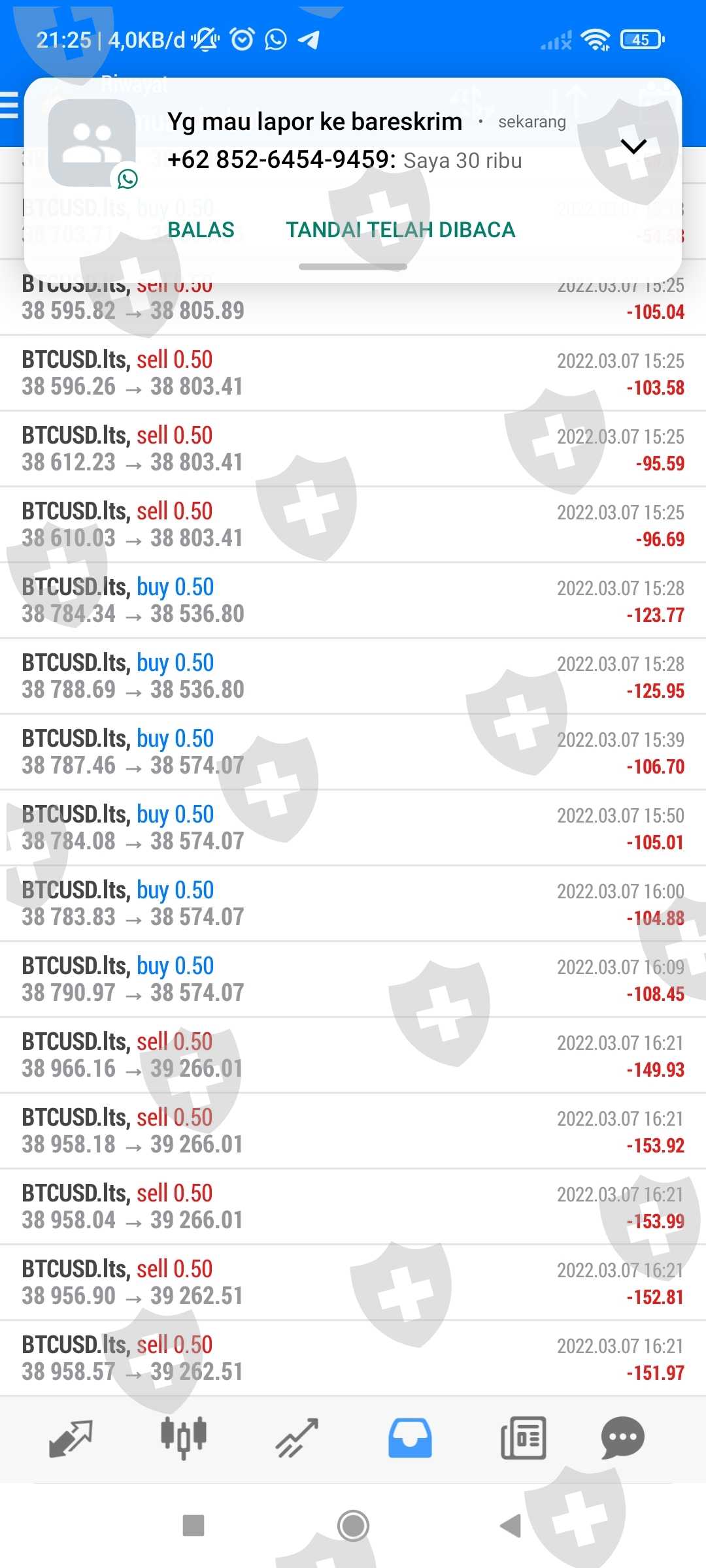Tap BALAS to reply to the WhatsApp notification
This screenshot has height=1568, width=706.
click(201, 230)
